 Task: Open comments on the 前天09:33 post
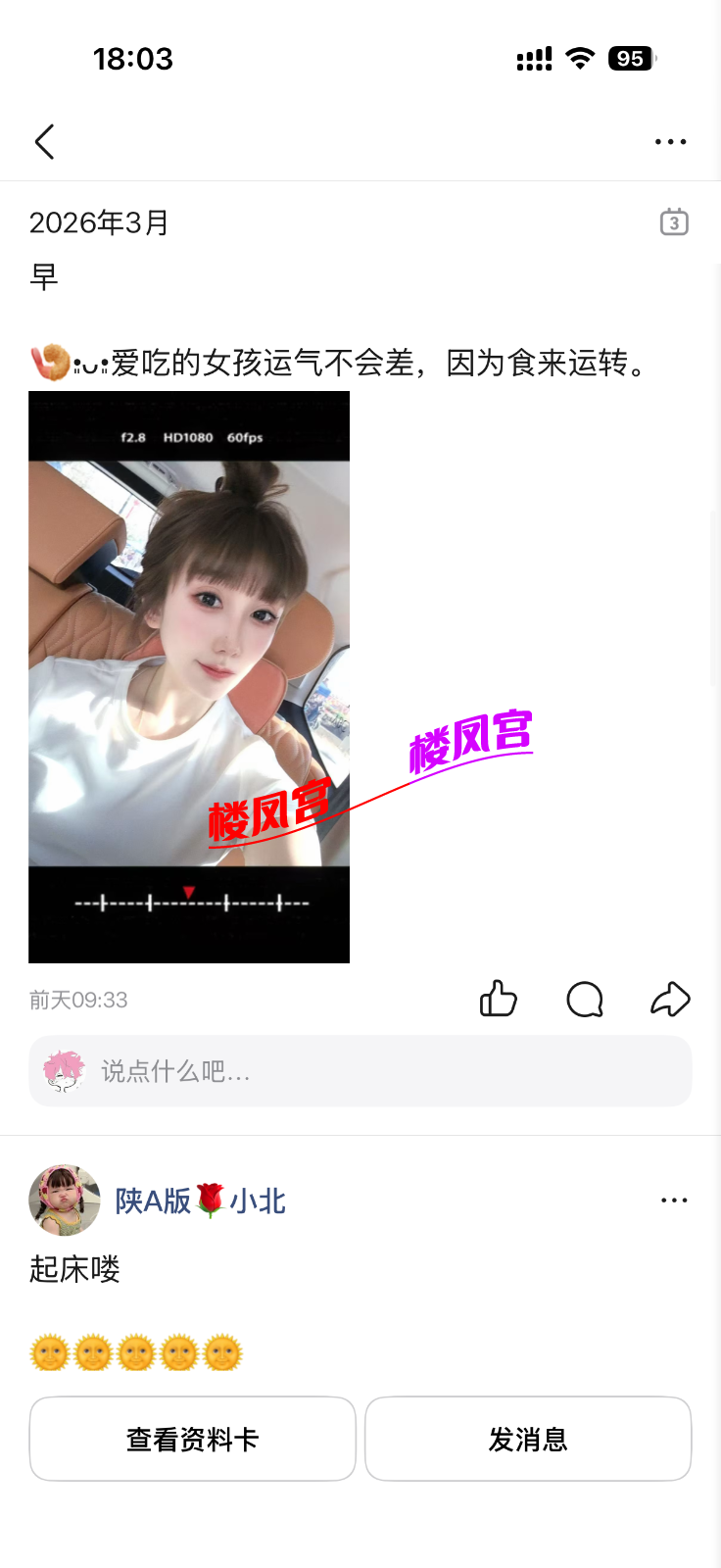pos(585,1000)
